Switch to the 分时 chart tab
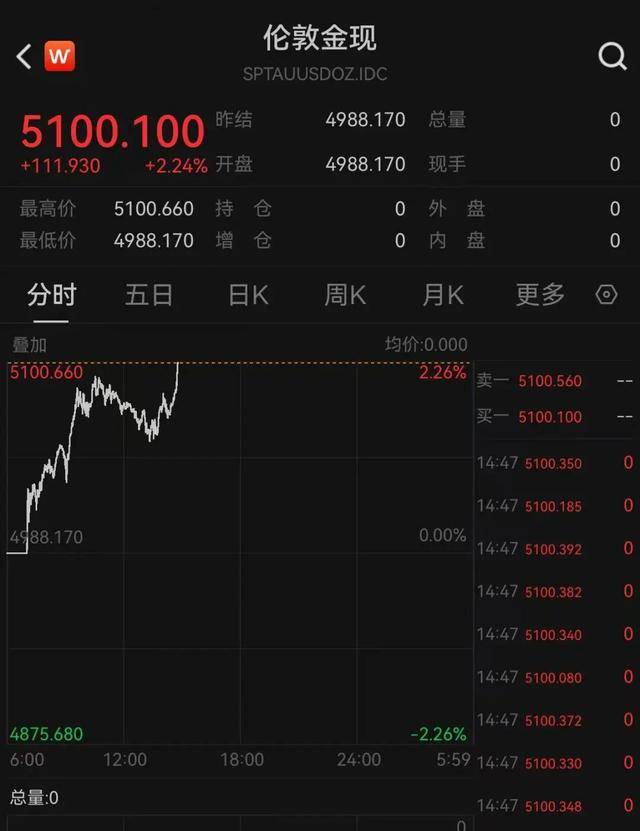 pyautogui.click(x=51, y=295)
